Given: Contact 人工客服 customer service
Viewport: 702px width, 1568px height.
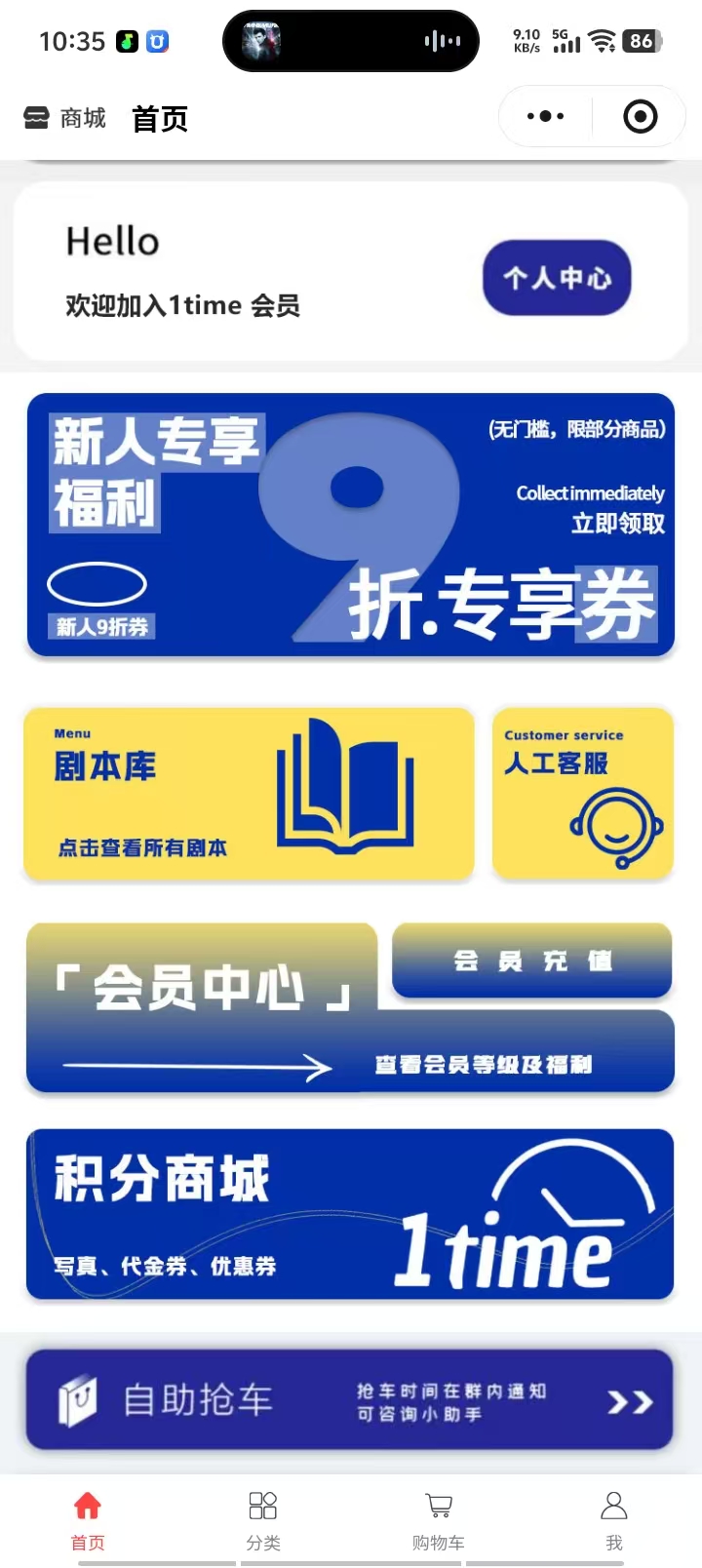Looking at the screenshot, I should coord(583,794).
